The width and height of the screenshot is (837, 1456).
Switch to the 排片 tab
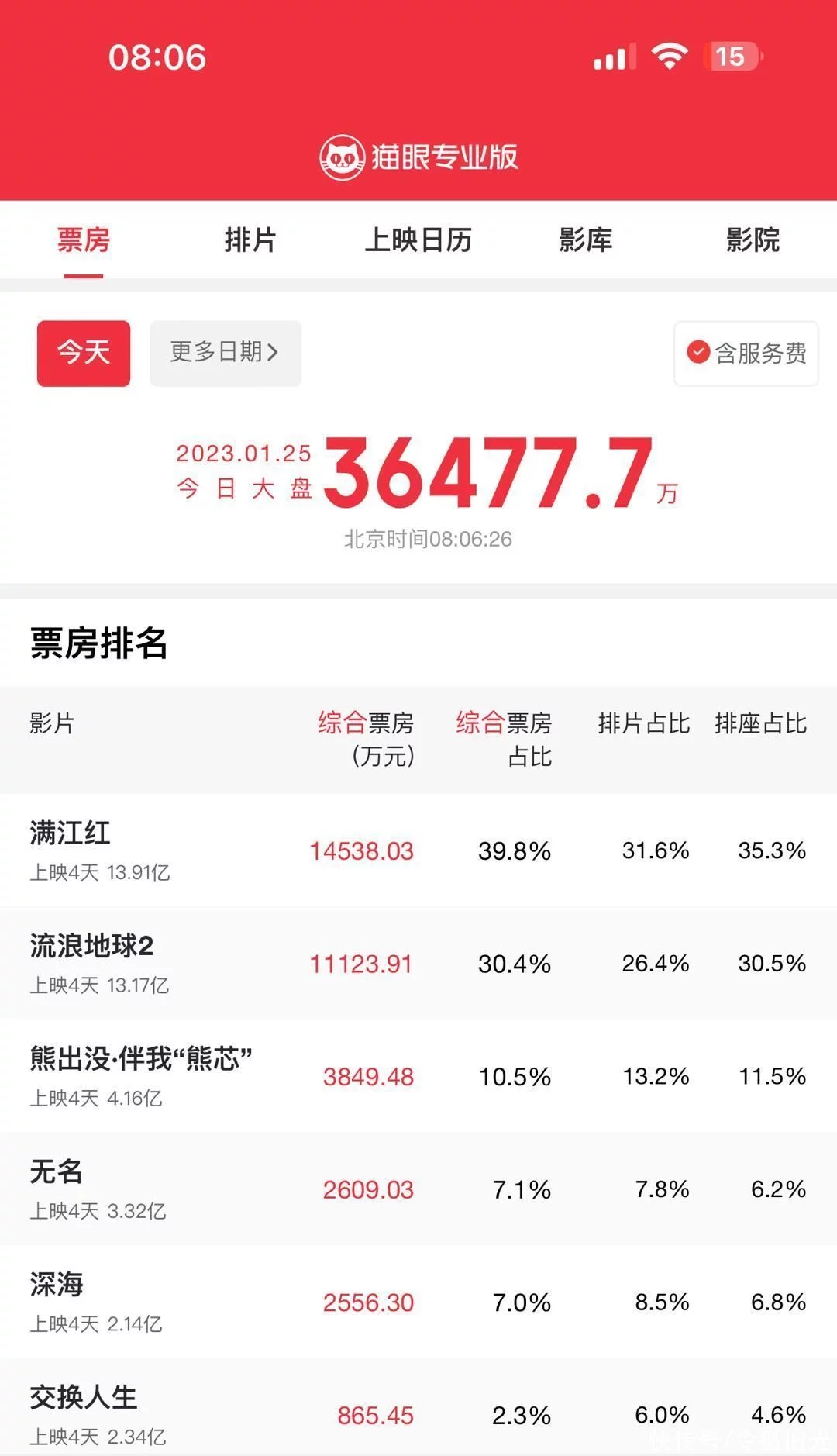(x=250, y=240)
